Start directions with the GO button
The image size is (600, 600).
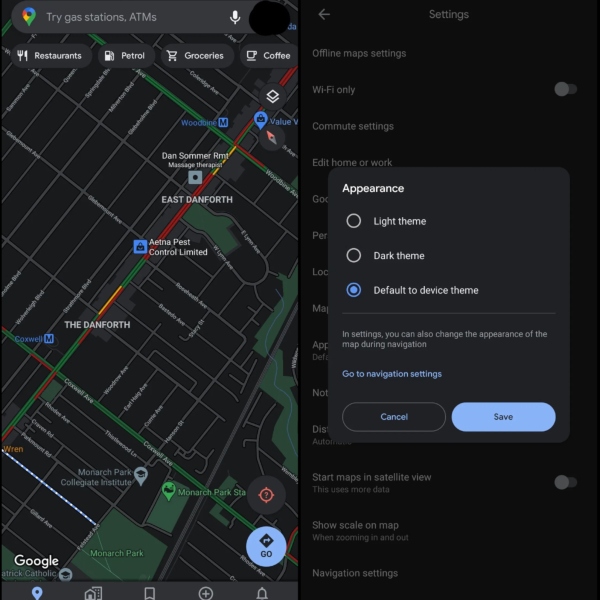pyautogui.click(x=266, y=546)
